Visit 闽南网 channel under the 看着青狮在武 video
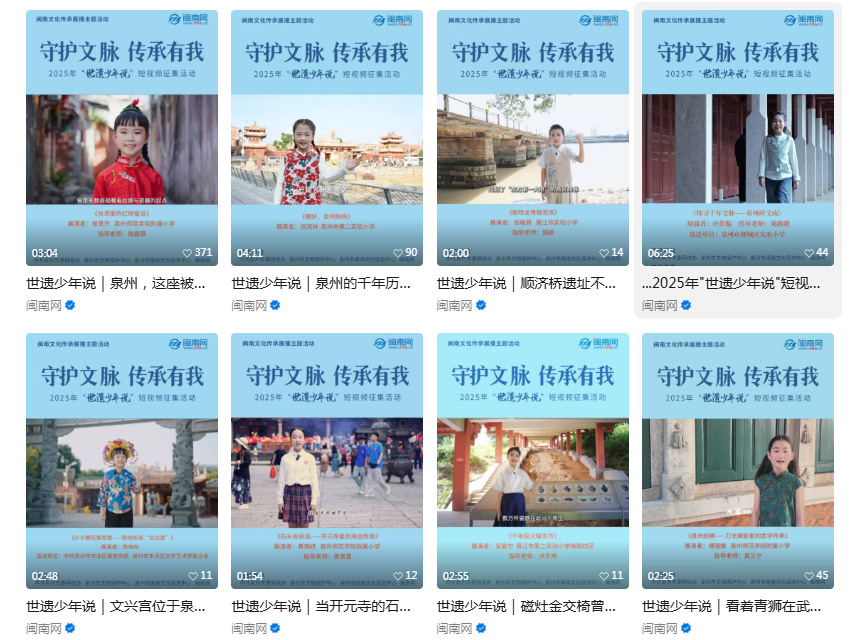This screenshot has height=640, width=862. [659, 628]
